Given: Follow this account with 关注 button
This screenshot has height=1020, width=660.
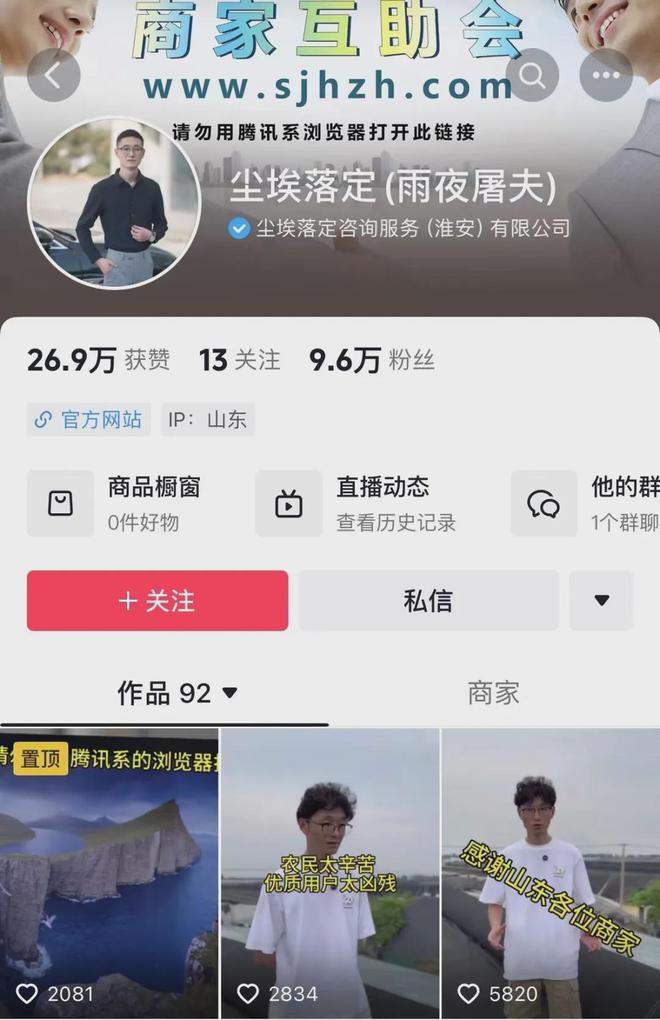Looking at the screenshot, I should click(x=157, y=600).
